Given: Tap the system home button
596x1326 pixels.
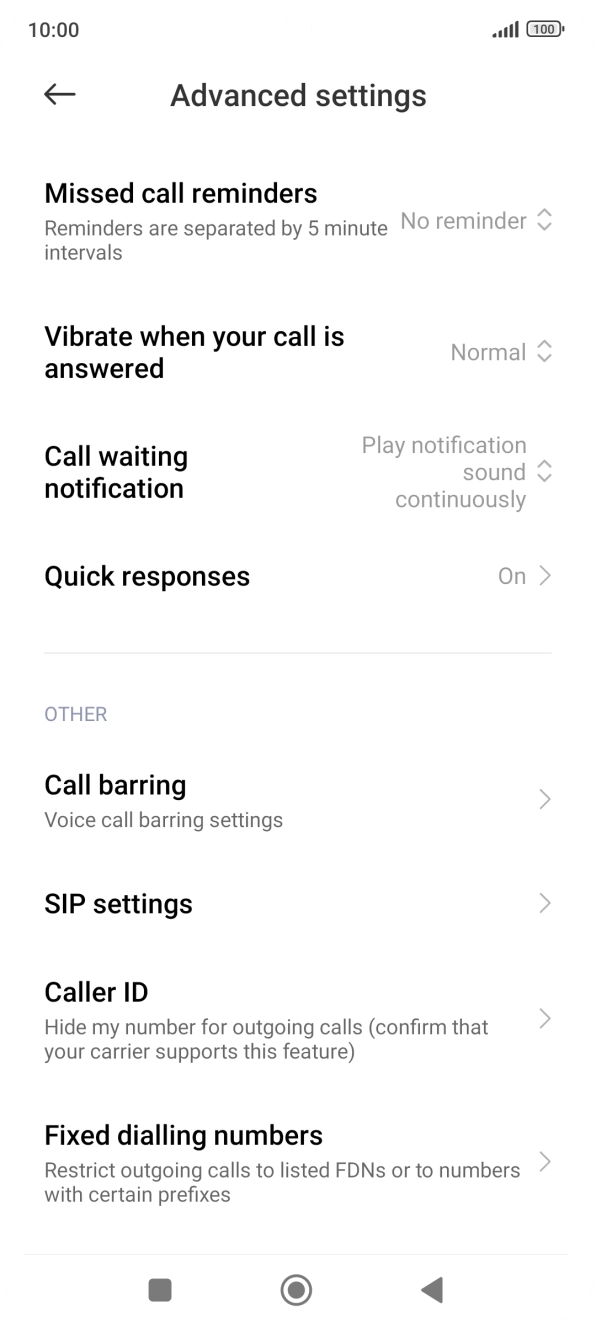Looking at the screenshot, I should pyautogui.click(x=296, y=1290).
